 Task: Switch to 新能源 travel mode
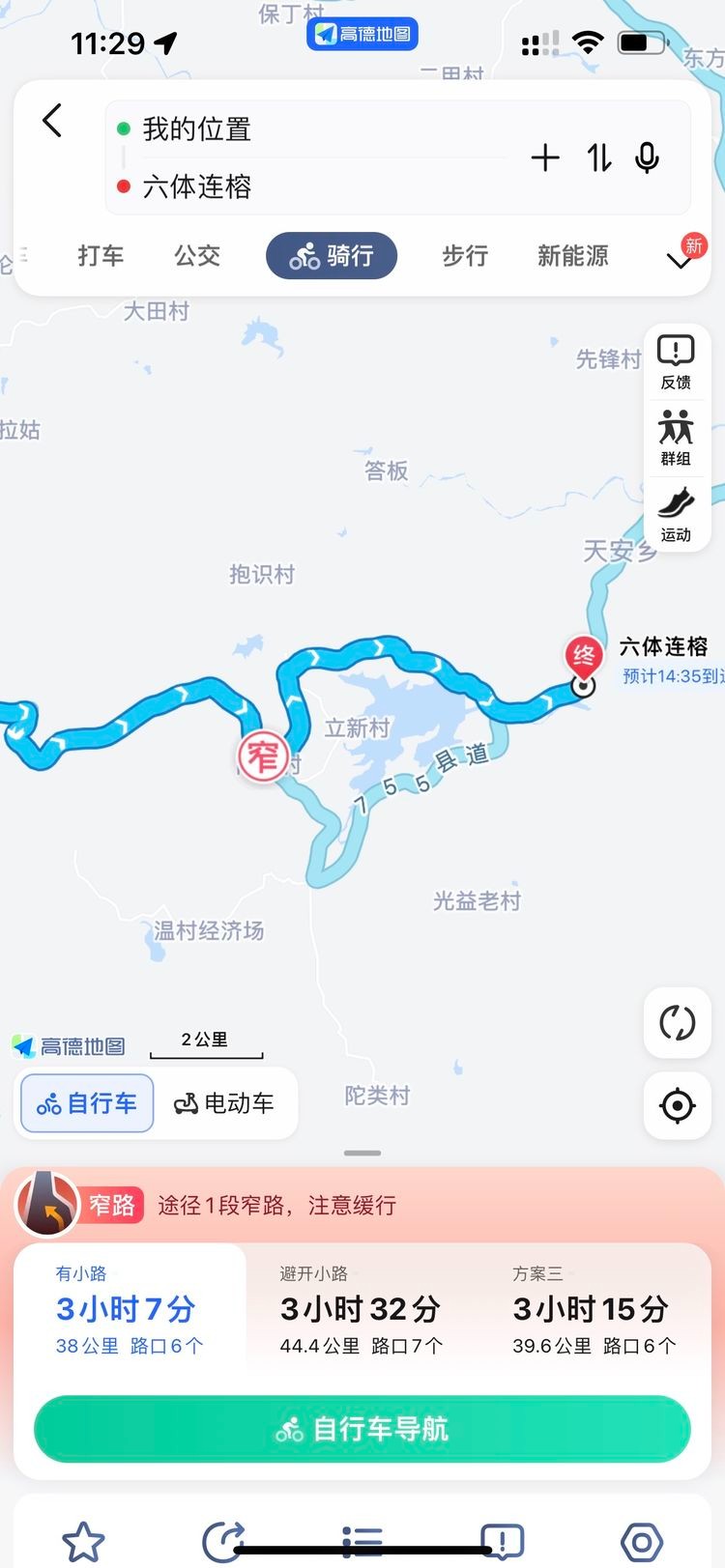573,256
